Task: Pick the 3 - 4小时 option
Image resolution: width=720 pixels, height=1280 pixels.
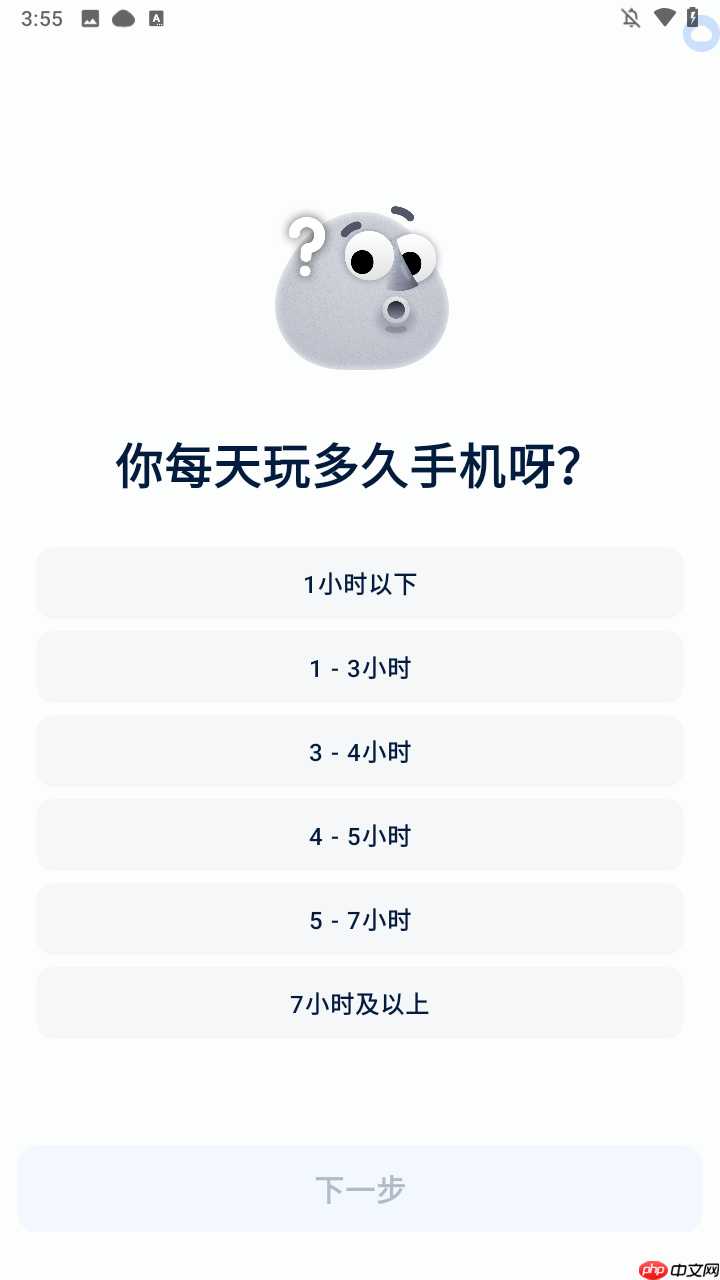Action: click(360, 751)
